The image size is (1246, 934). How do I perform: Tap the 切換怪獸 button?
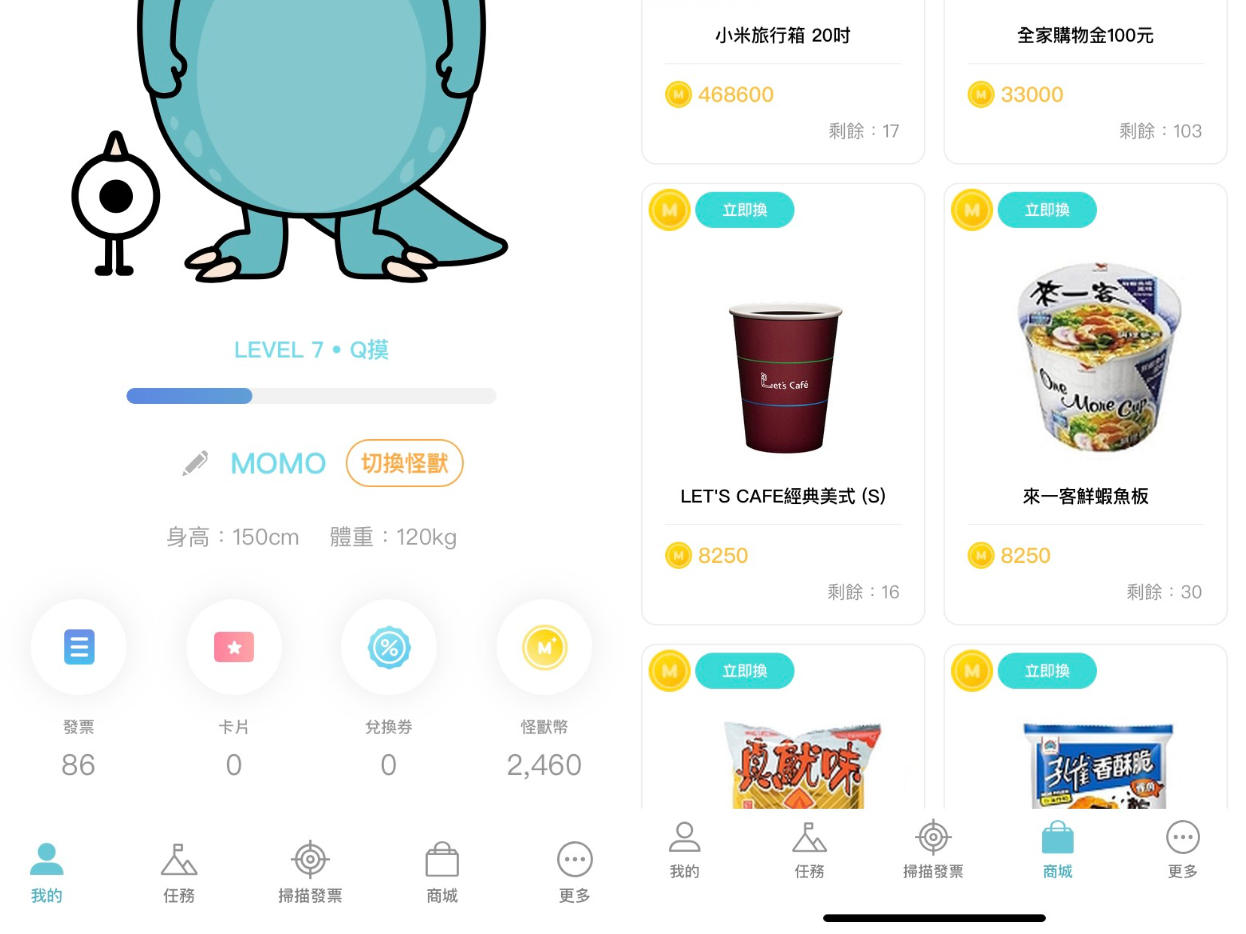point(404,463)
